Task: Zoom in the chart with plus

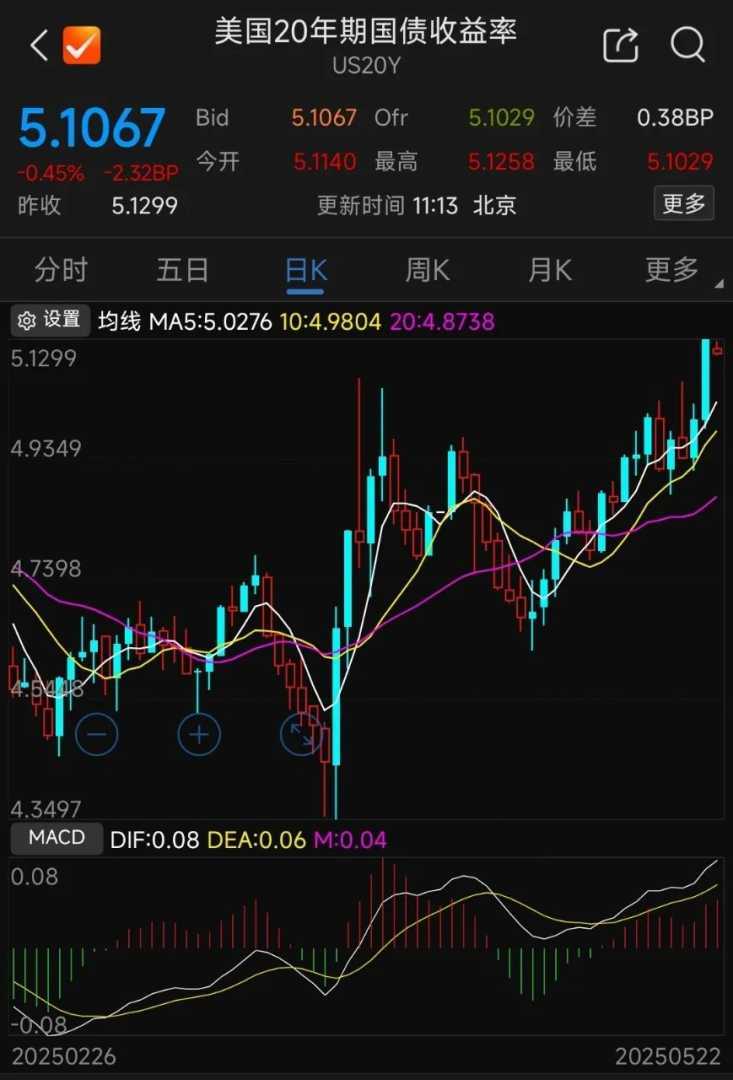Action: (199, 735)
